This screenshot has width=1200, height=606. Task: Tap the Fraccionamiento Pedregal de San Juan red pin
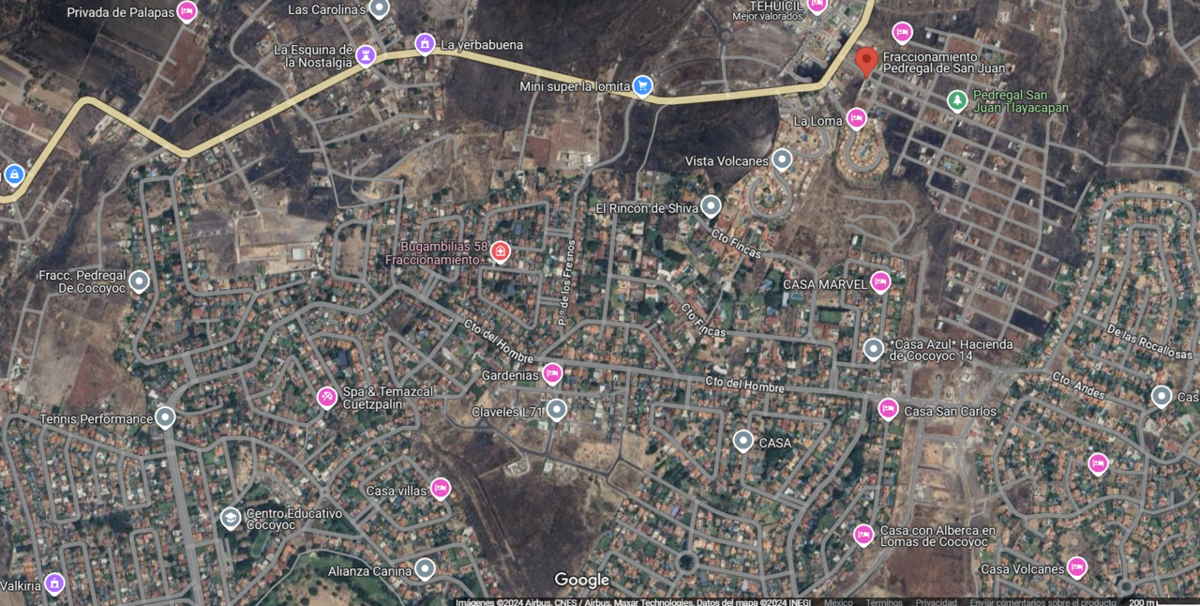[x=867, y=62]
